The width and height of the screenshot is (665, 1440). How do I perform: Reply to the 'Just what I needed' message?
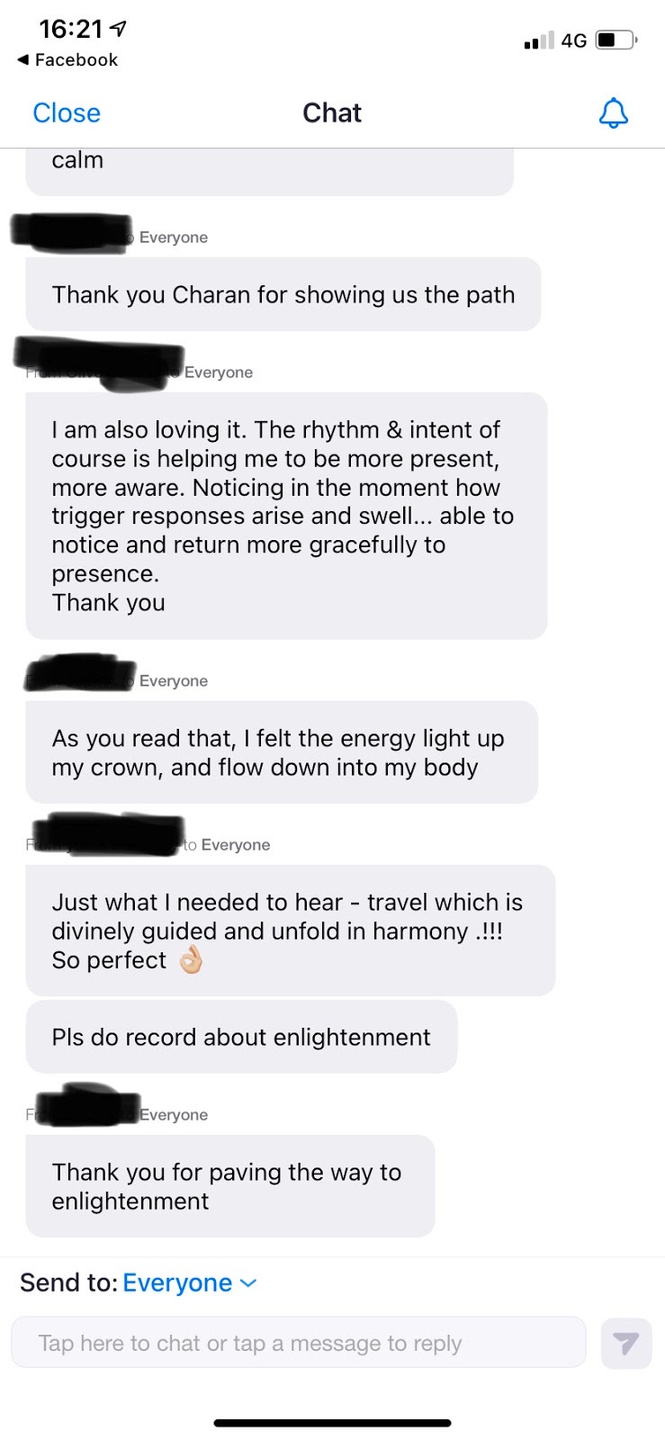[x=289, y=931]
